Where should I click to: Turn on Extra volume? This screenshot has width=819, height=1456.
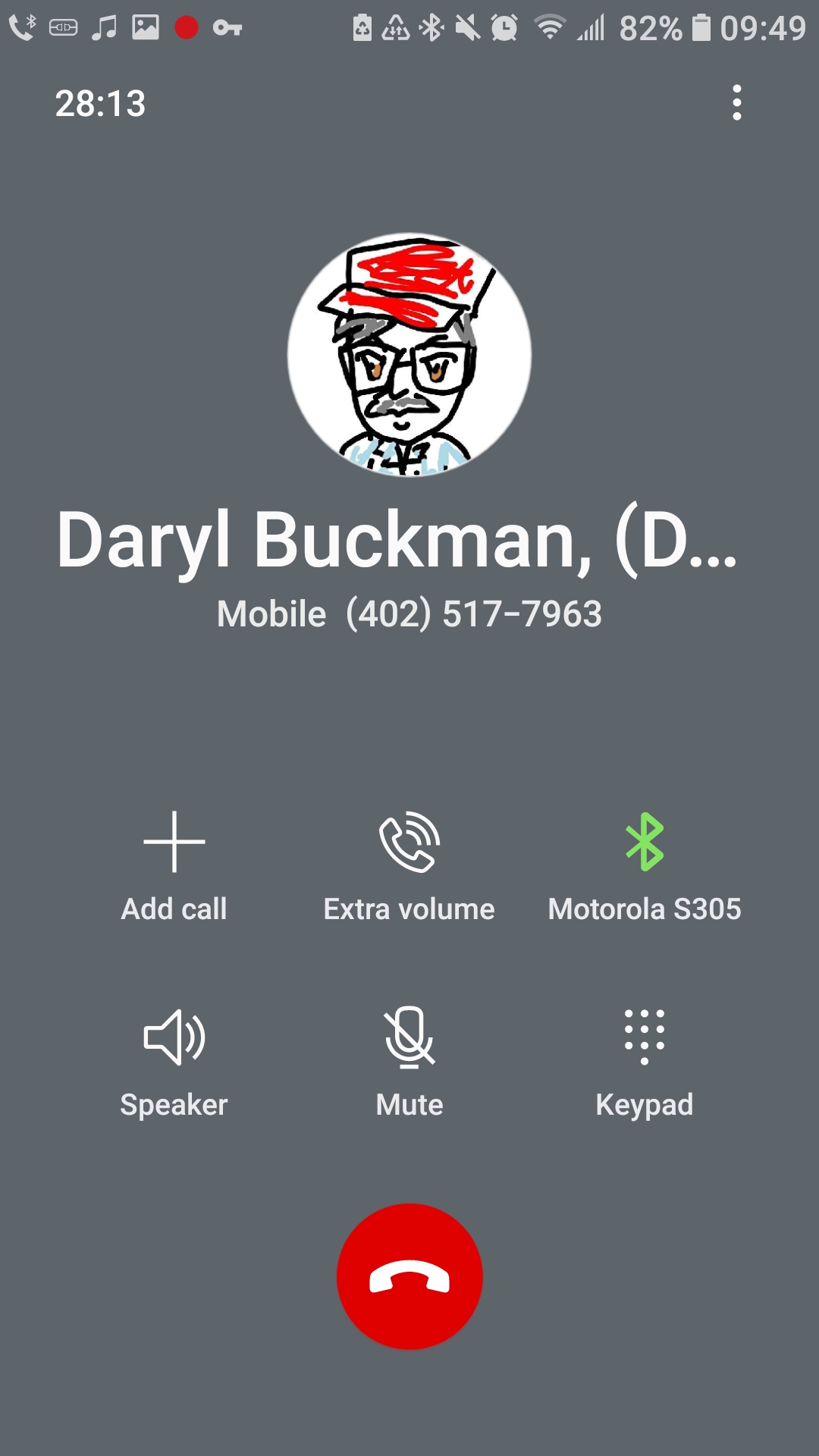[x=409, y=864]
